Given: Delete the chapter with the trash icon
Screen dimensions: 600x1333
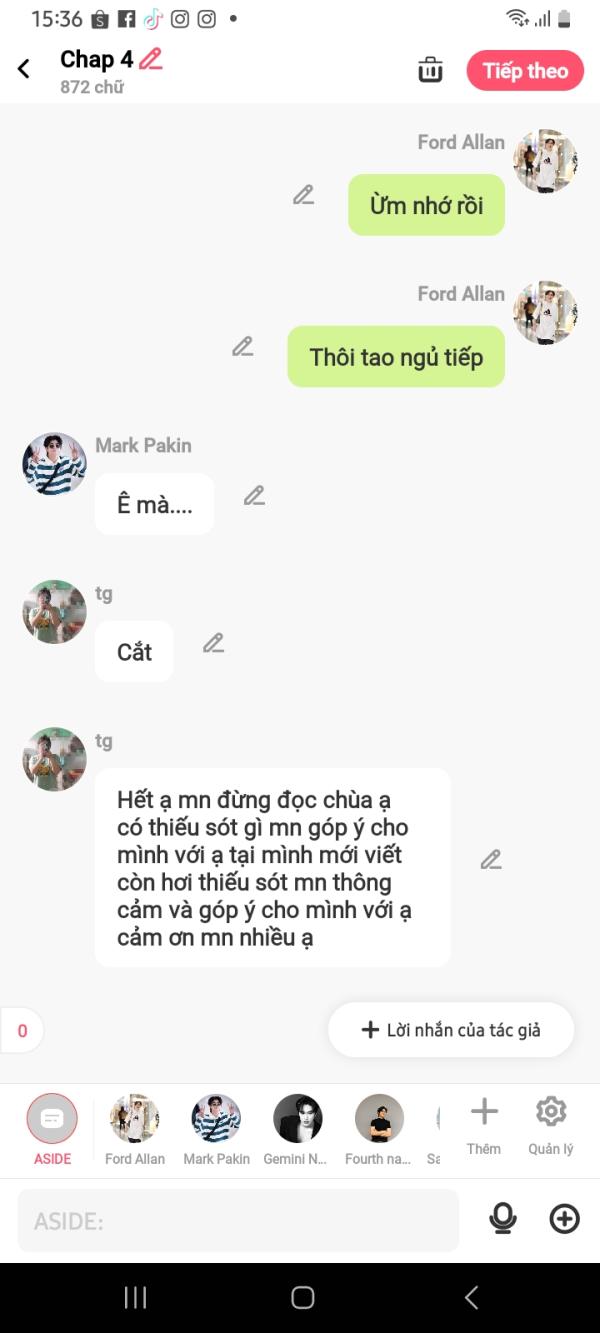Looking at the screenshot, I should (x=430, y=70).
